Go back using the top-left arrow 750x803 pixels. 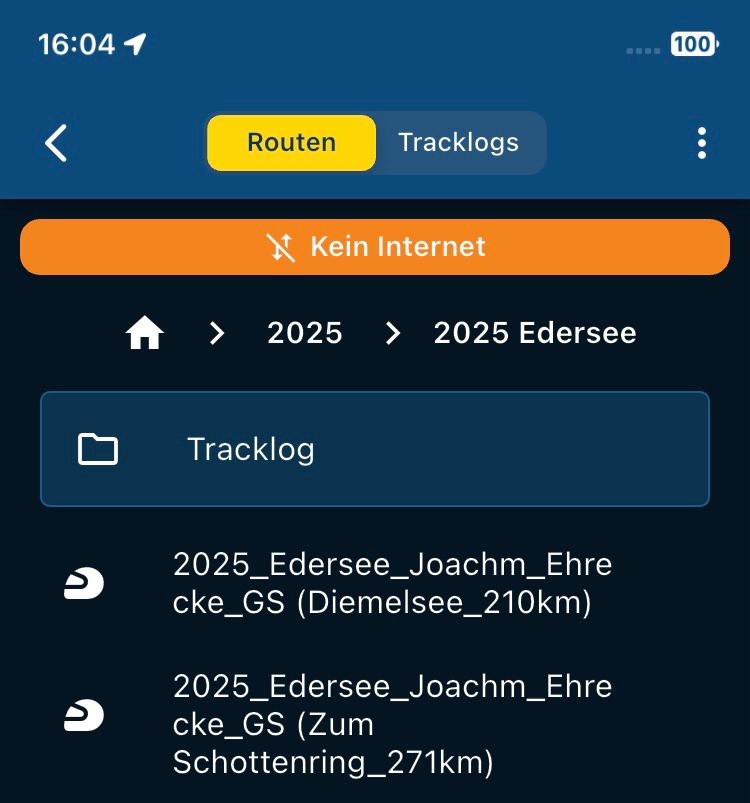pyautogui.click(x=56, y=143)
